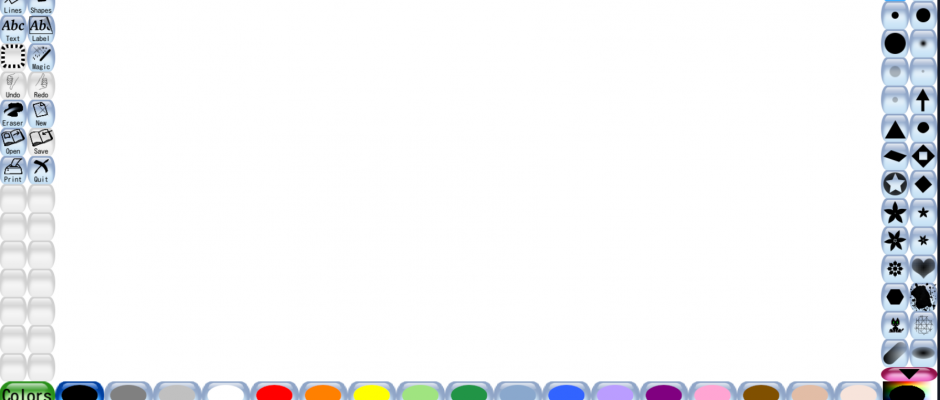
Task: Undo the last action
Action: 13,85
